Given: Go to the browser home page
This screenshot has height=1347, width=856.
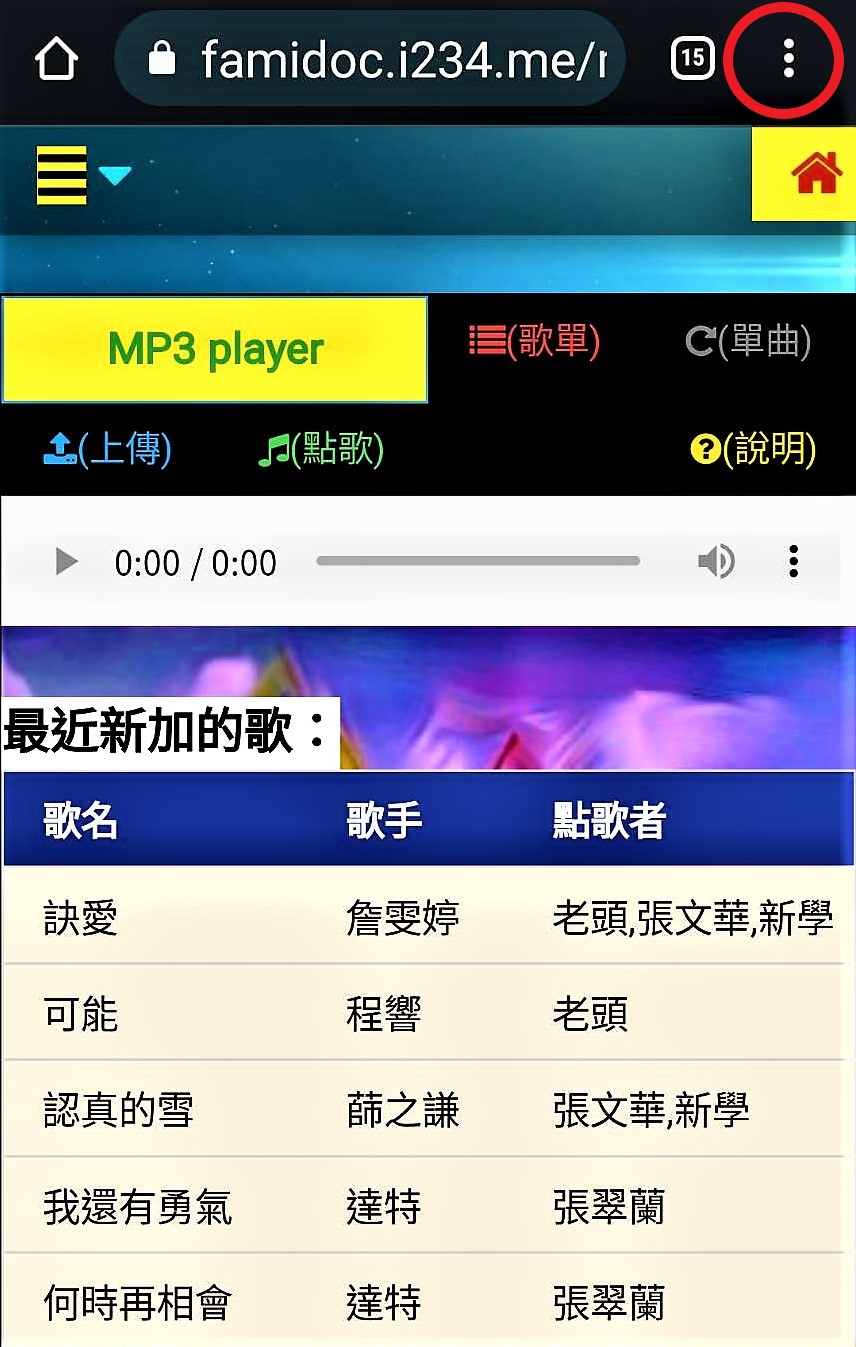Looking at the screenshot, I should point(56,59).
